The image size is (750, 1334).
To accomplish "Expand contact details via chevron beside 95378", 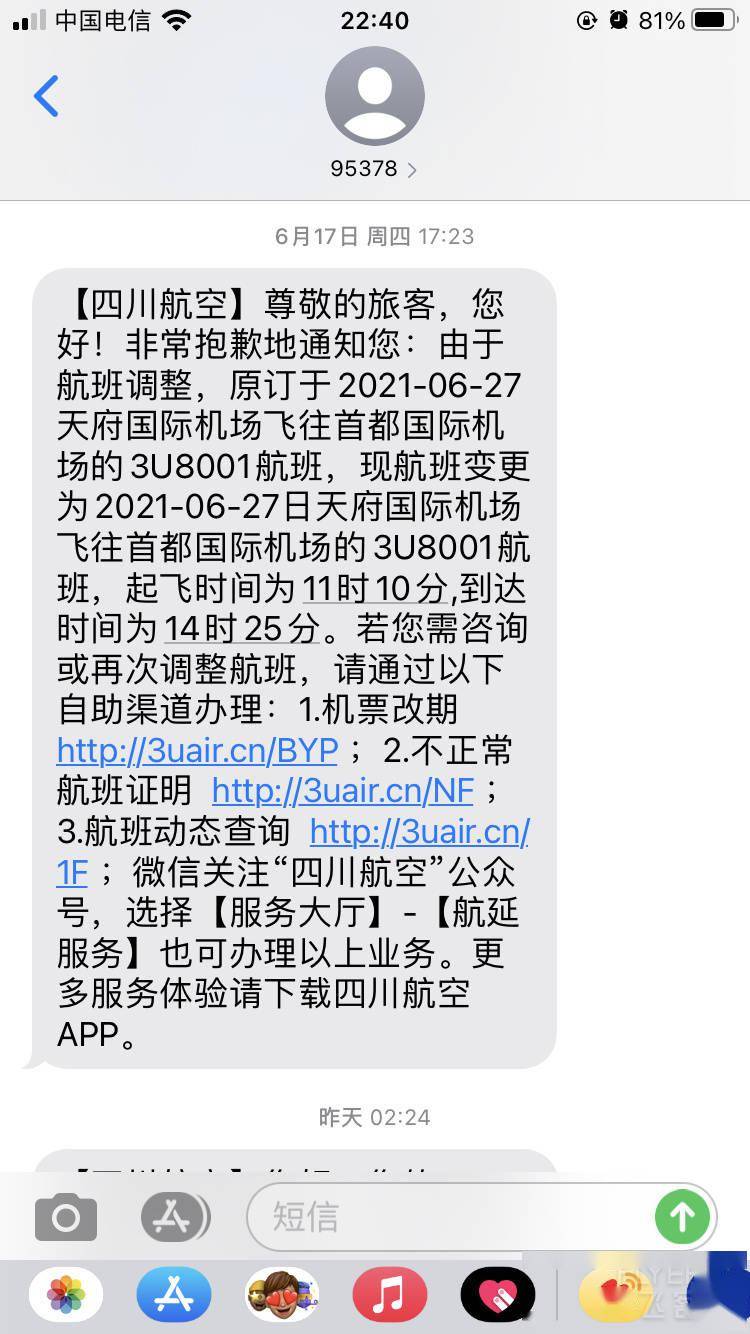I will pyautogui.click(x=412, y=168).
